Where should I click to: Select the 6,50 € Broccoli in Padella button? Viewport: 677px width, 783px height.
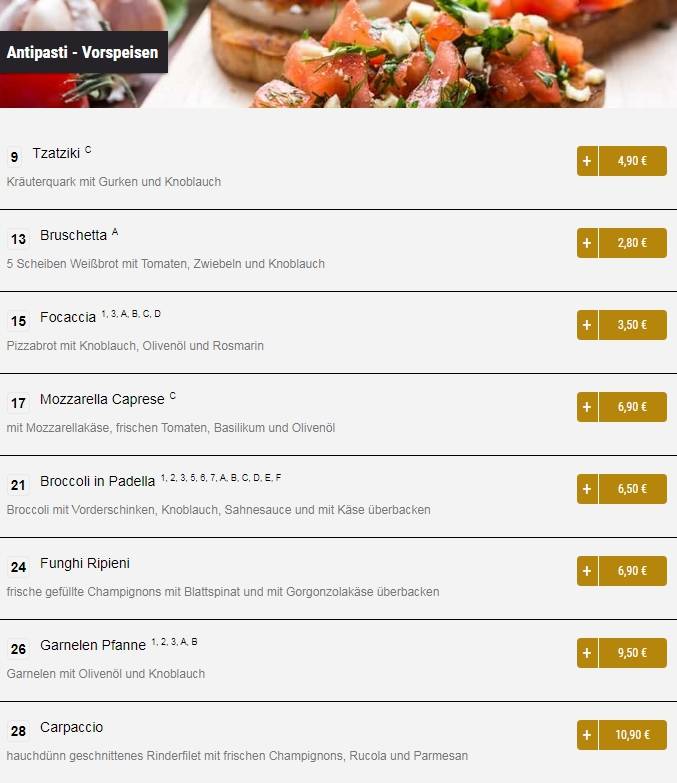tap(631, 489)
